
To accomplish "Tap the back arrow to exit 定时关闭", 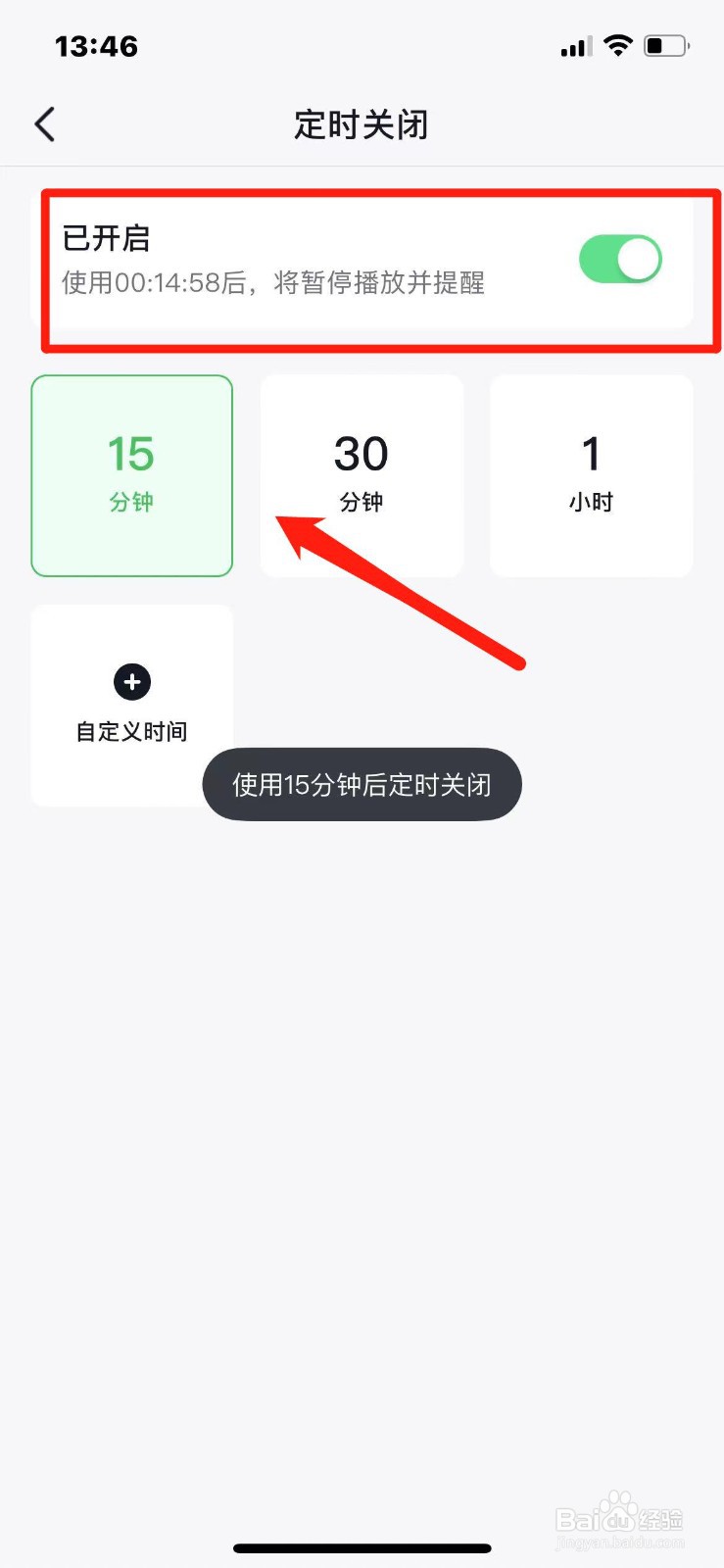I will (x=43, y=124).
